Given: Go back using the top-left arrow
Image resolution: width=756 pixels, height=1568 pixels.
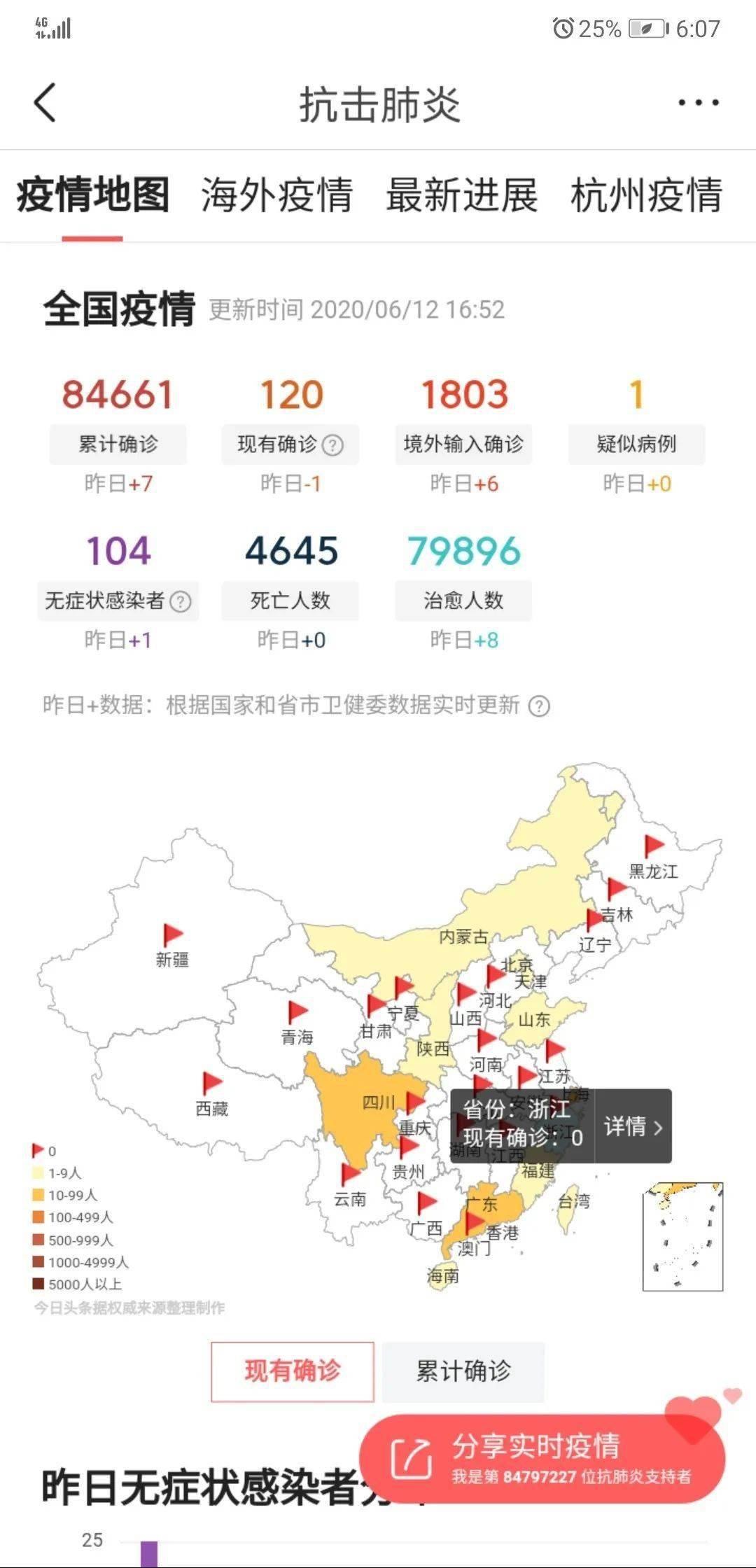Looking at the screenshot, I should (x=45, y=102).
